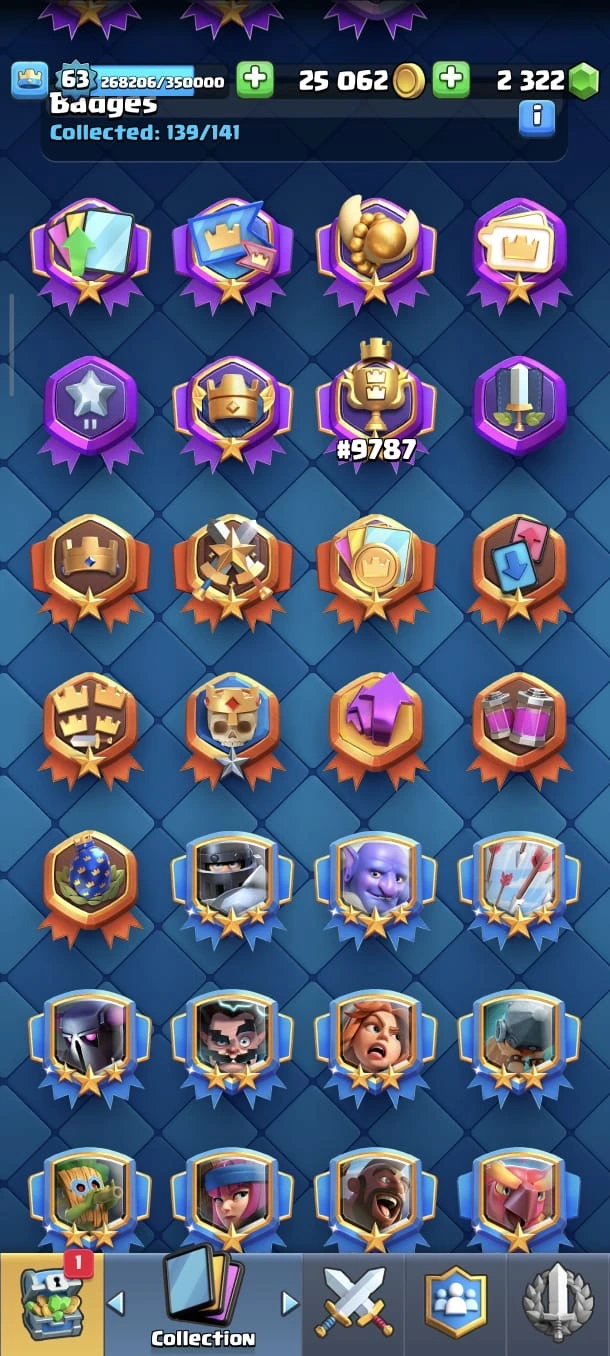610x1356 pixels.
Task: Open the Valkyrie mastery badge
Action: point(375,1040)
